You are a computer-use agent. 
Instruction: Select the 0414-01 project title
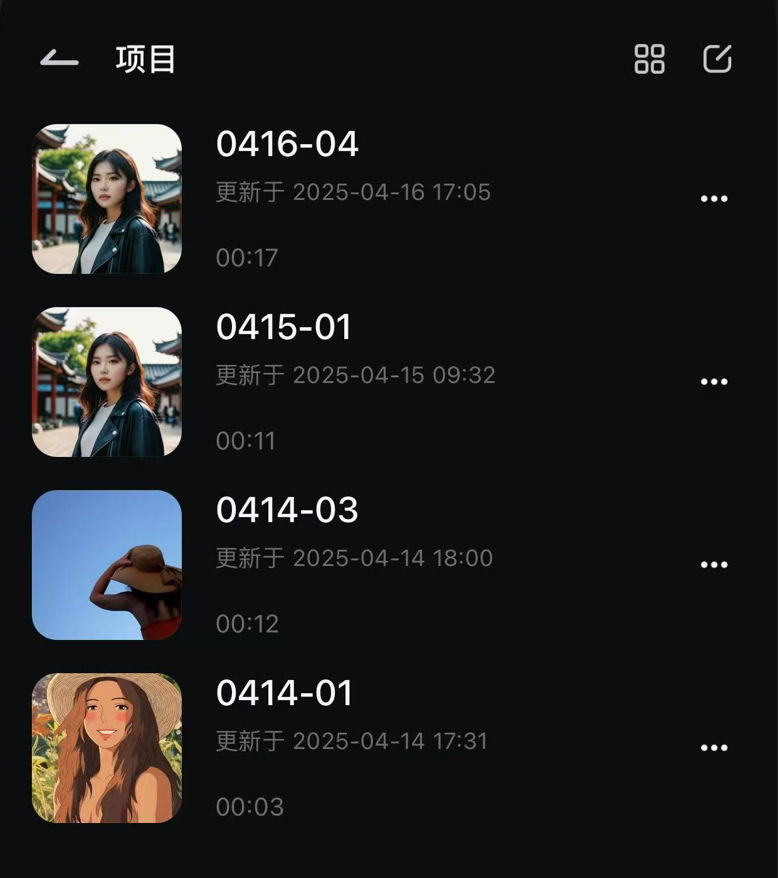(x=283, y=693)
